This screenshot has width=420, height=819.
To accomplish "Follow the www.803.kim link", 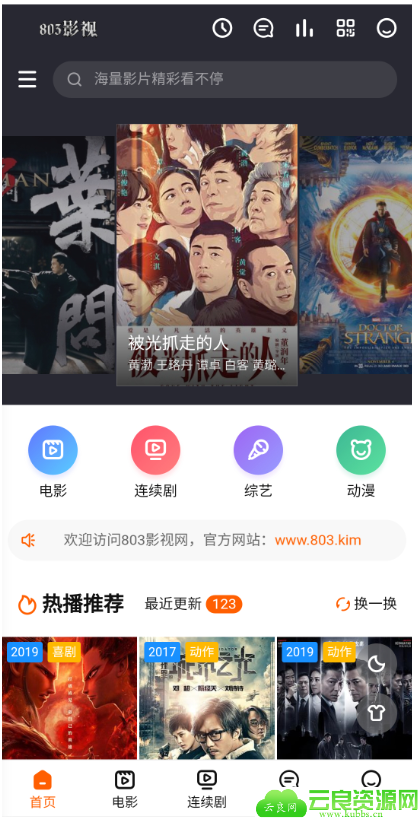I will click(318, 540).
